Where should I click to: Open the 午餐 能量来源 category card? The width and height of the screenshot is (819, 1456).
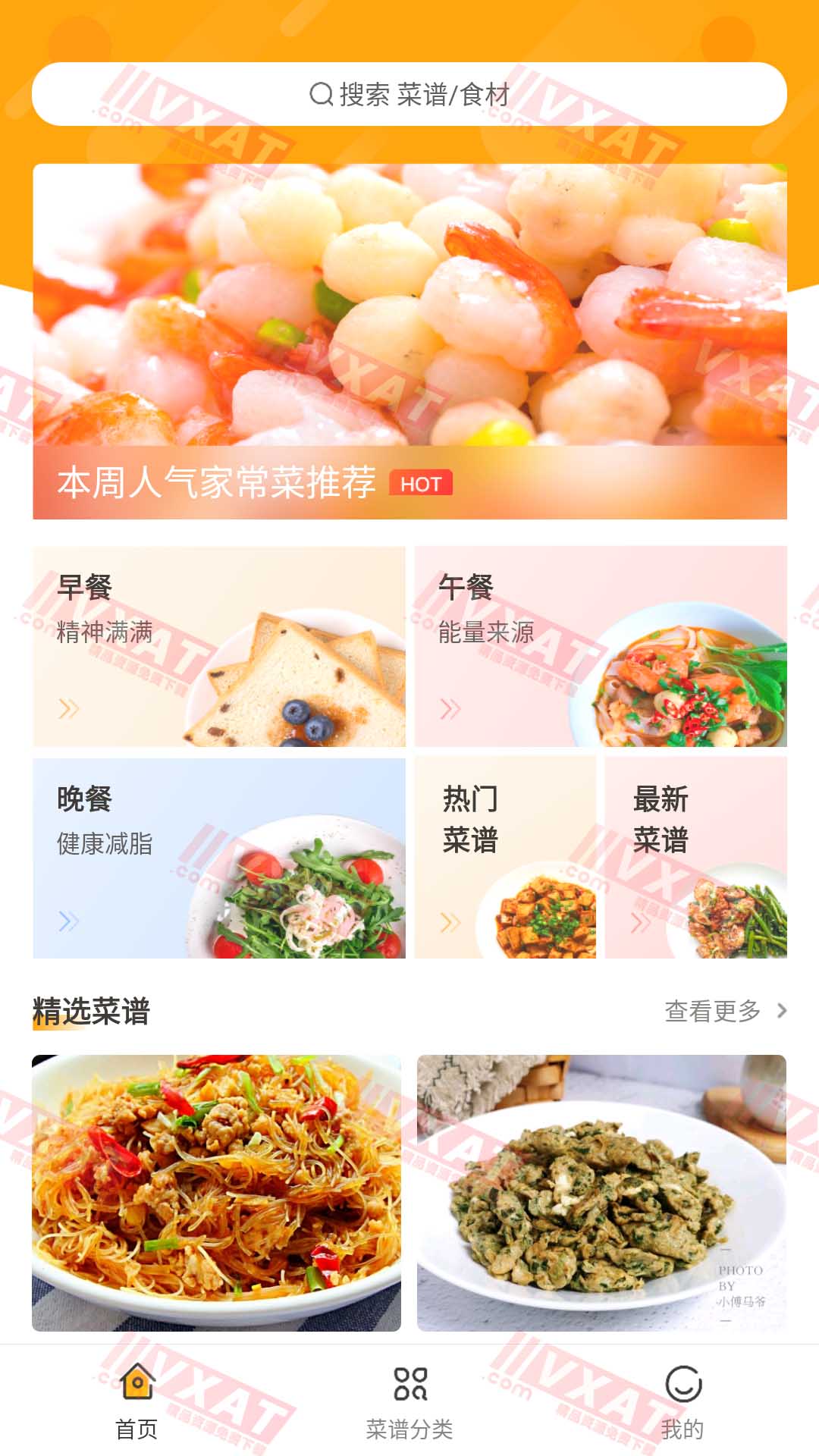tap(601, 646)
